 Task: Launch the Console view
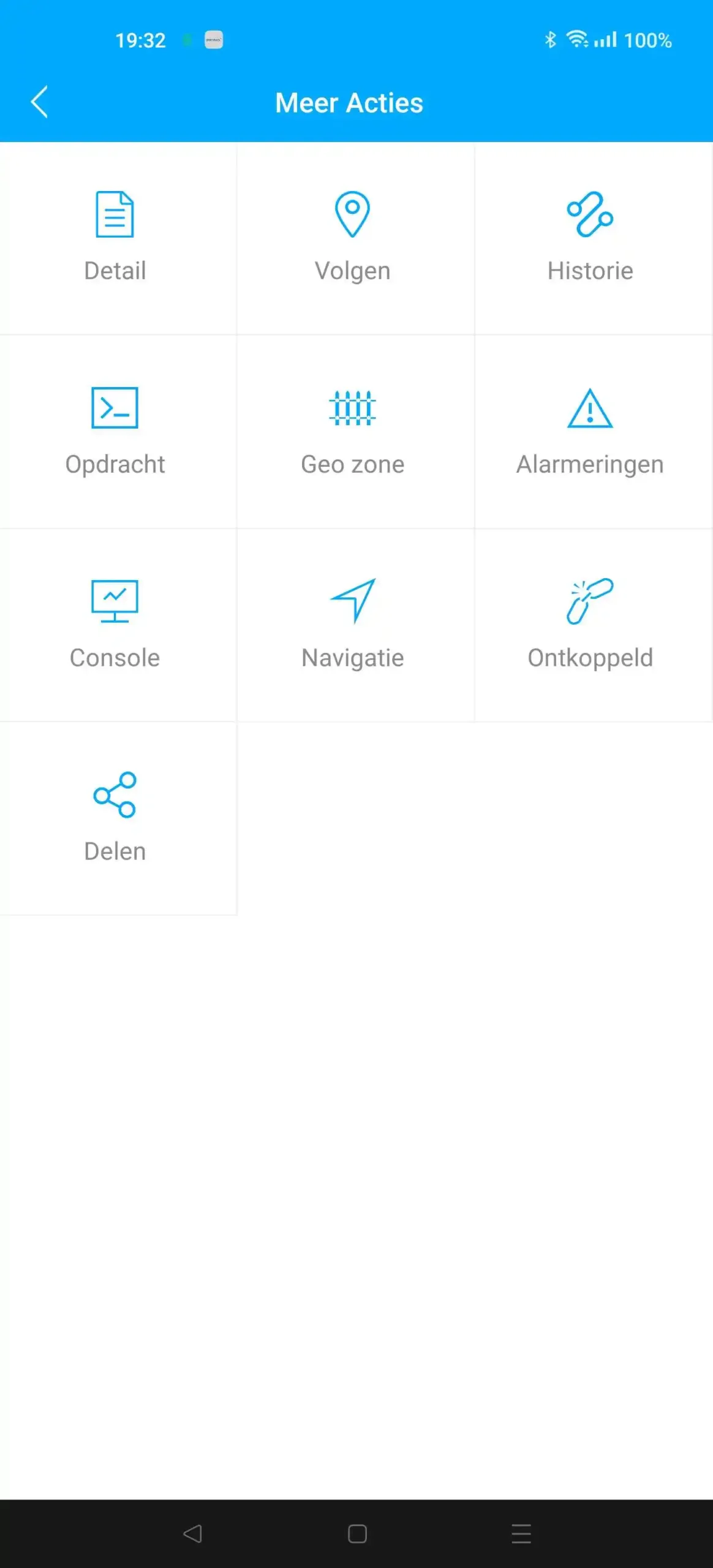coord(115,625)
